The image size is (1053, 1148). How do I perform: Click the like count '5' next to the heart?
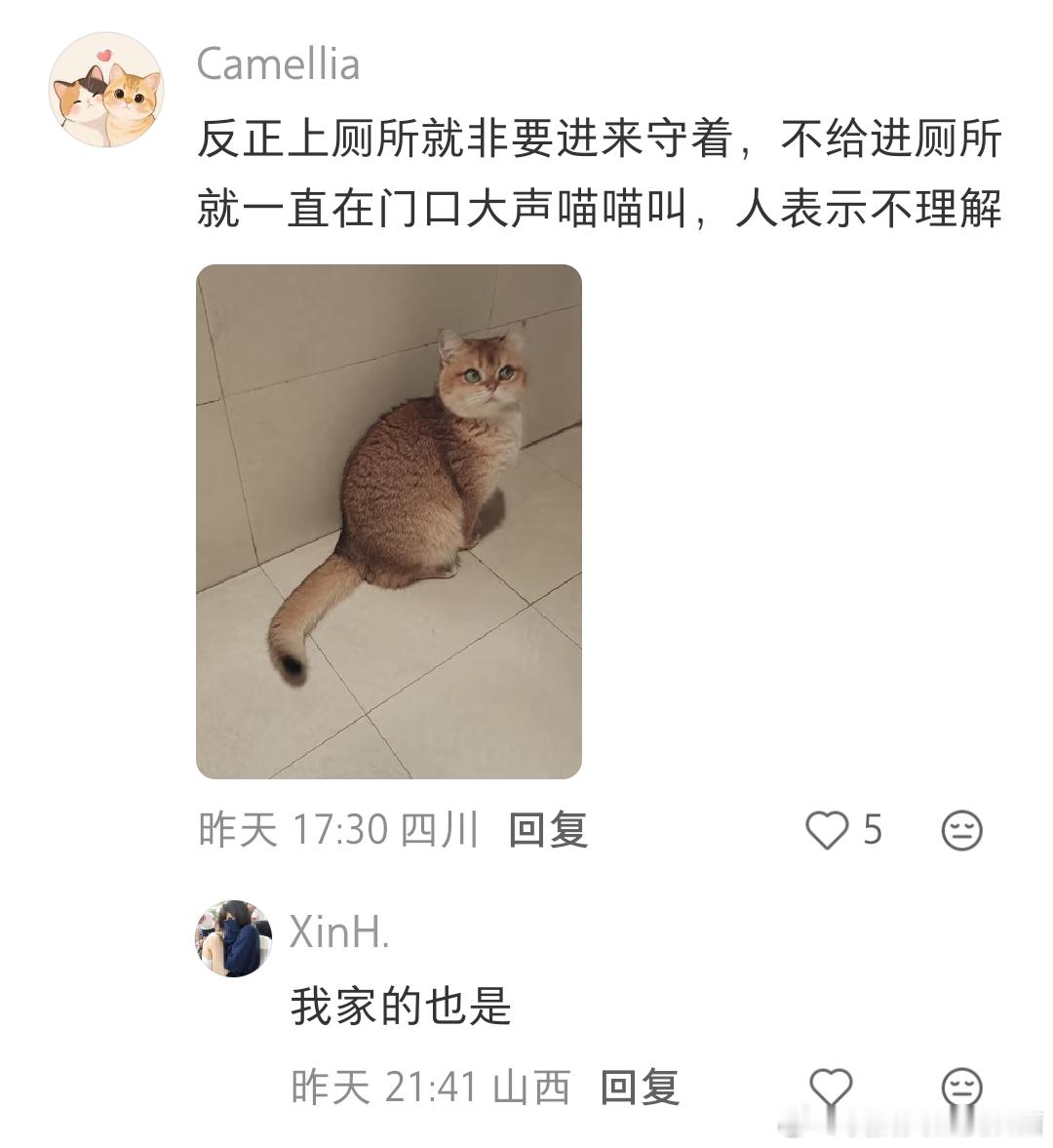[874, 828]
